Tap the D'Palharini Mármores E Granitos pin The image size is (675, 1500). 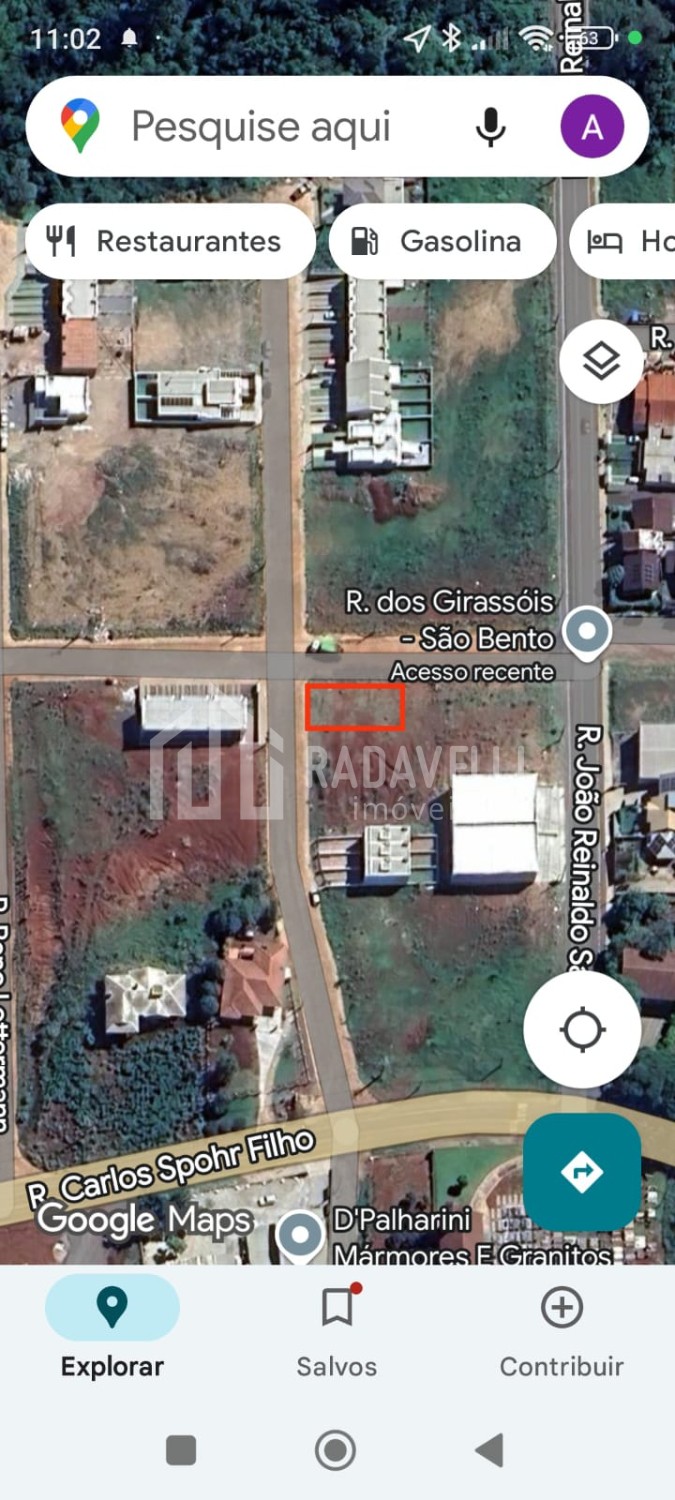300,1235
